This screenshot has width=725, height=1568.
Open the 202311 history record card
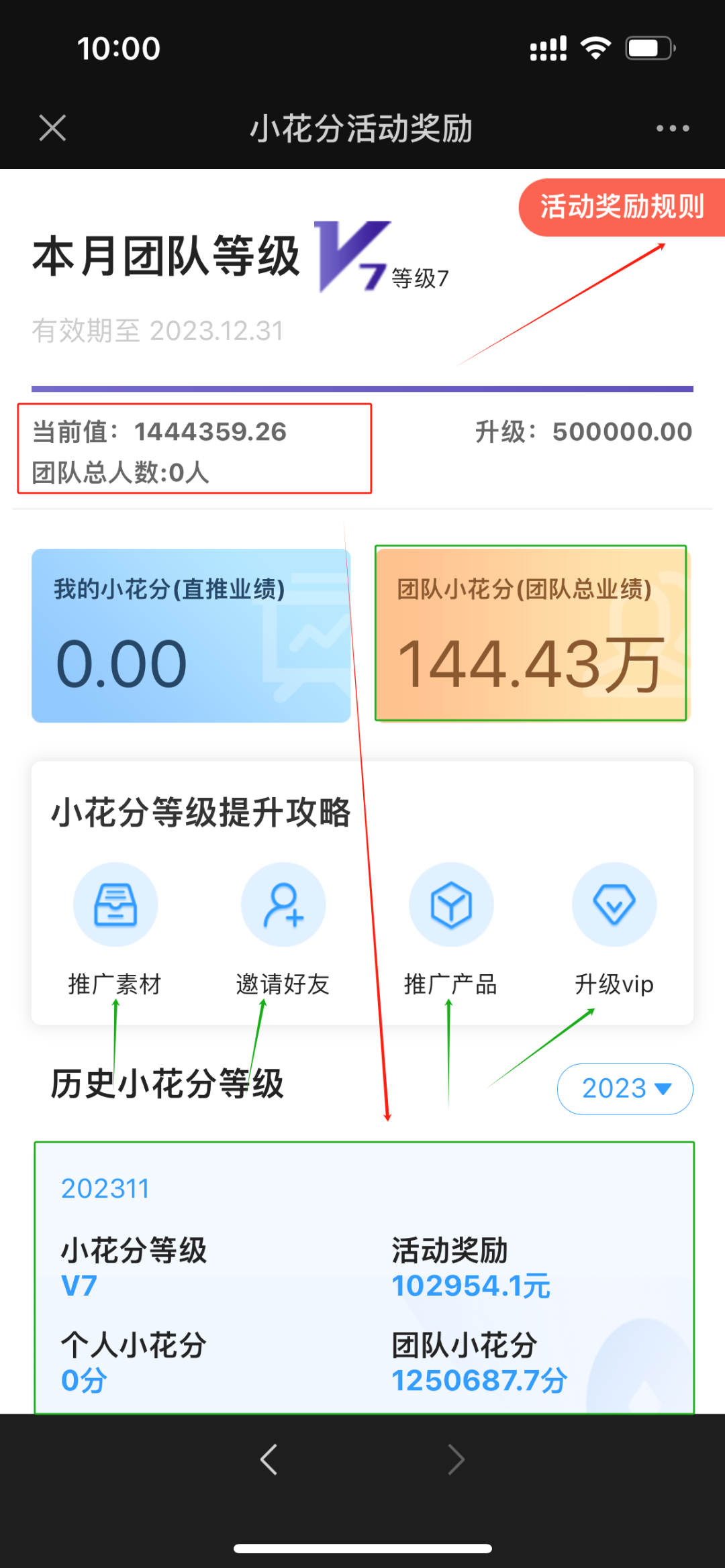tap(365, 1277)
